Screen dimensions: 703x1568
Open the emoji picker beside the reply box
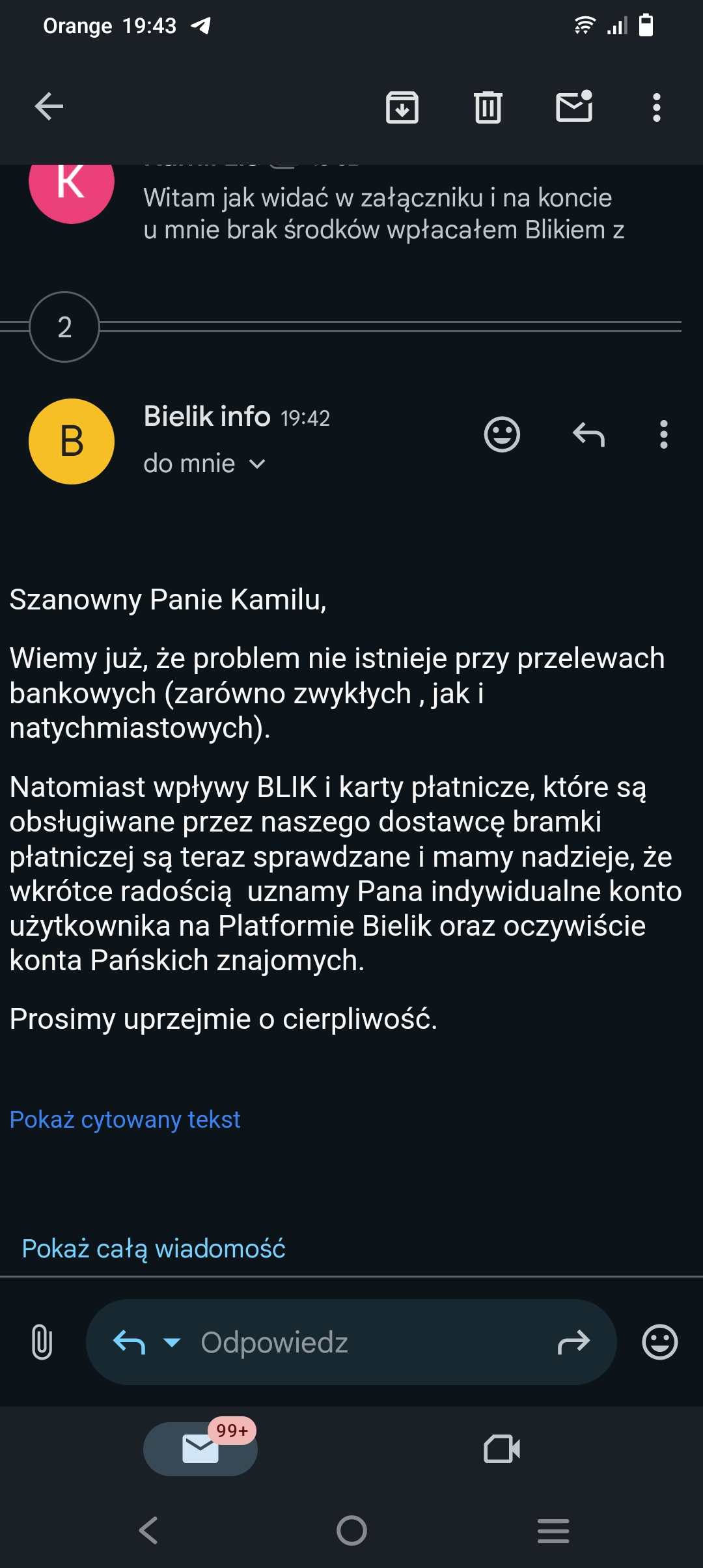point(660,1342)
